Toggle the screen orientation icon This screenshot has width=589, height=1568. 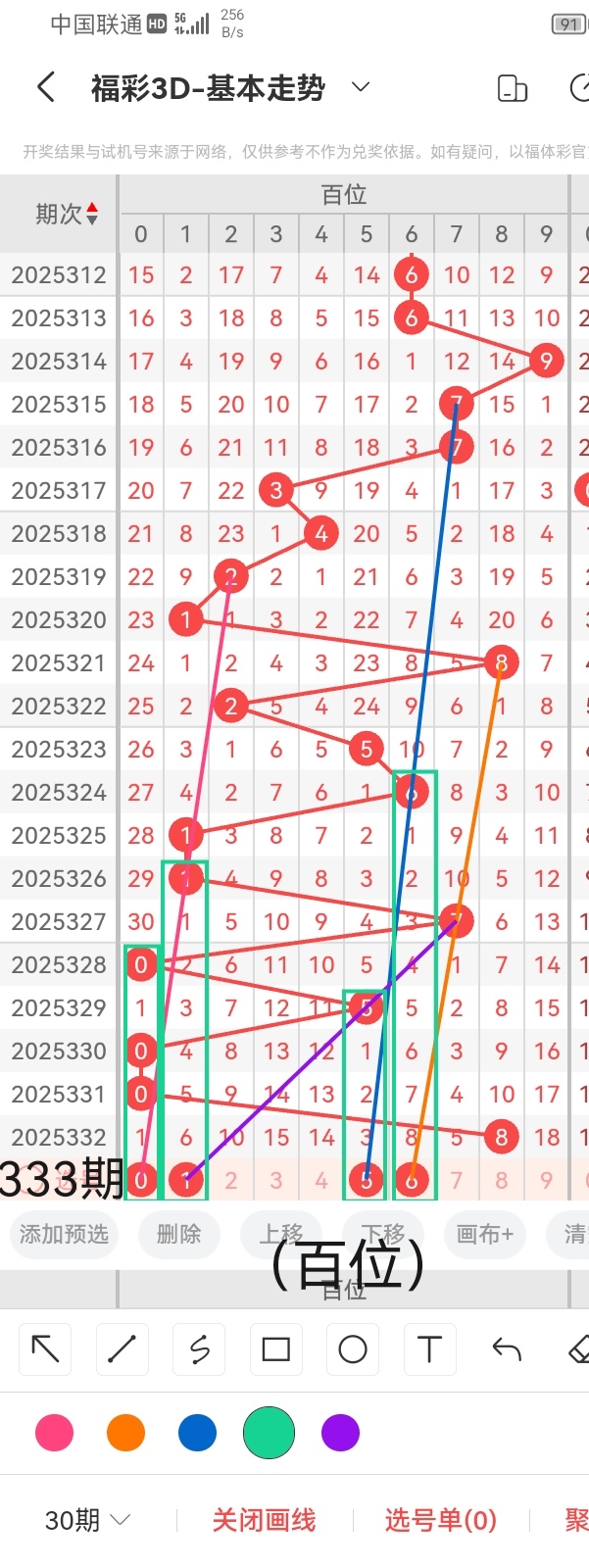coord(512,88)
